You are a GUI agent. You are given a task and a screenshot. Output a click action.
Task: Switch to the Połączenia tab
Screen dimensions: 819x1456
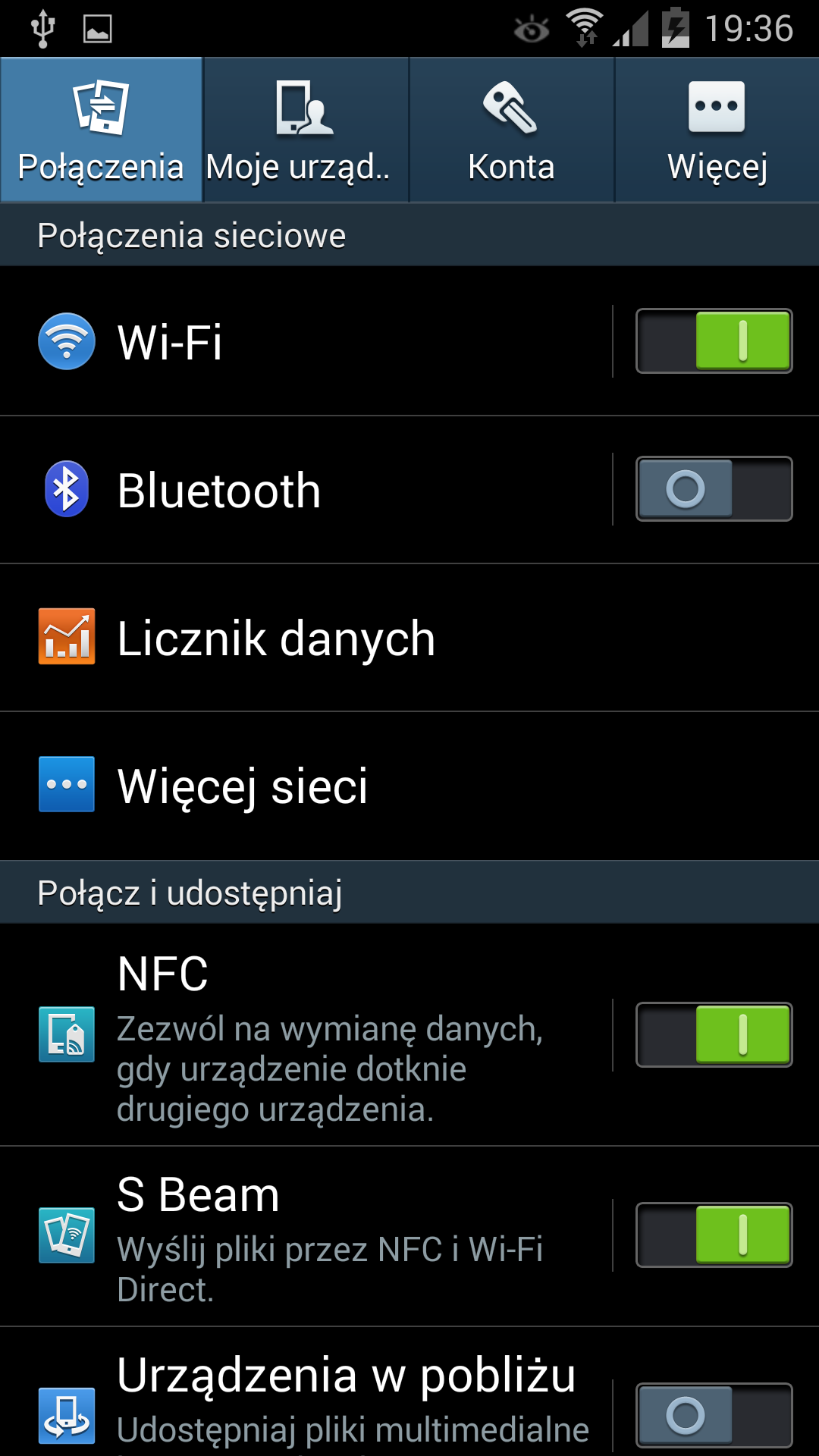pos(101,130)
